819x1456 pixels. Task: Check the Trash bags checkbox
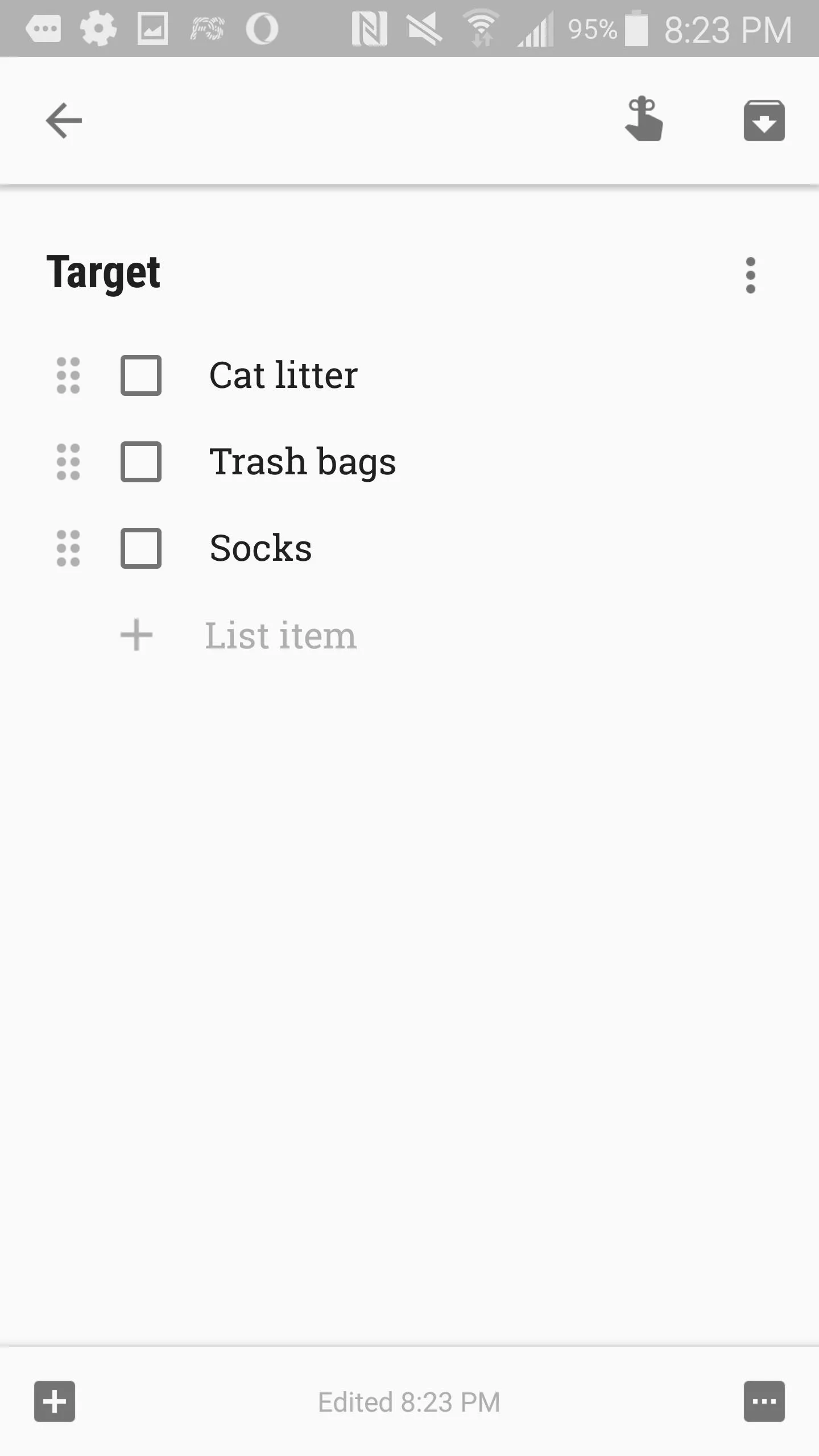click(x=141, y=462)
